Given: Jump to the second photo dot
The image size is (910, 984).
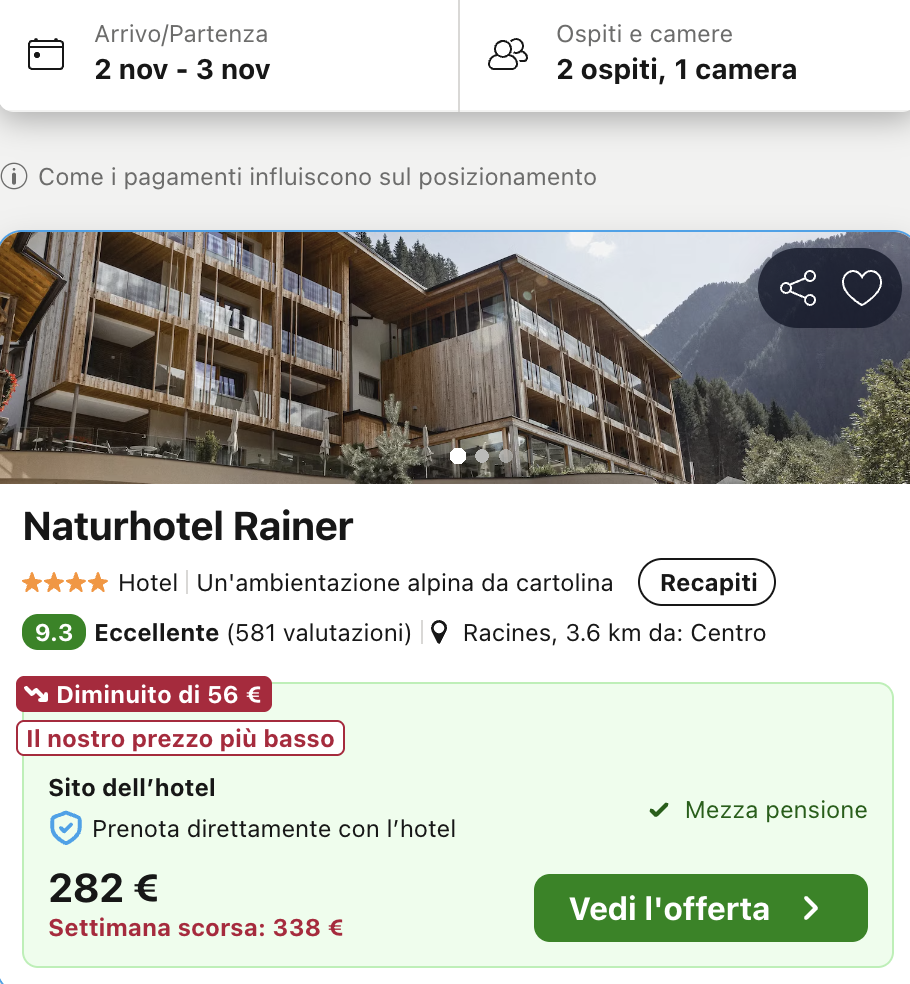Looking at the screenshot, I should coord(482,456).
